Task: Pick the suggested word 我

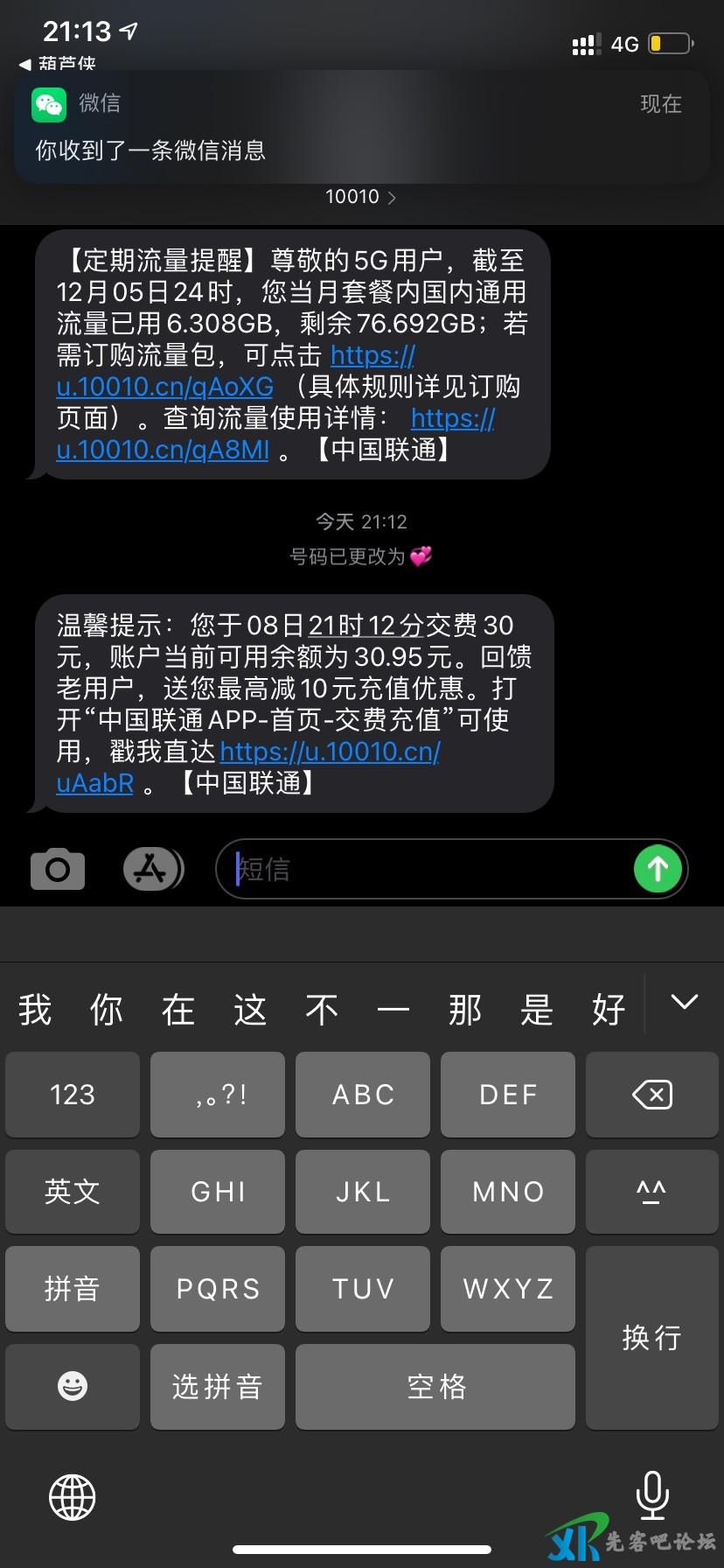Action: coord(35,1010)
